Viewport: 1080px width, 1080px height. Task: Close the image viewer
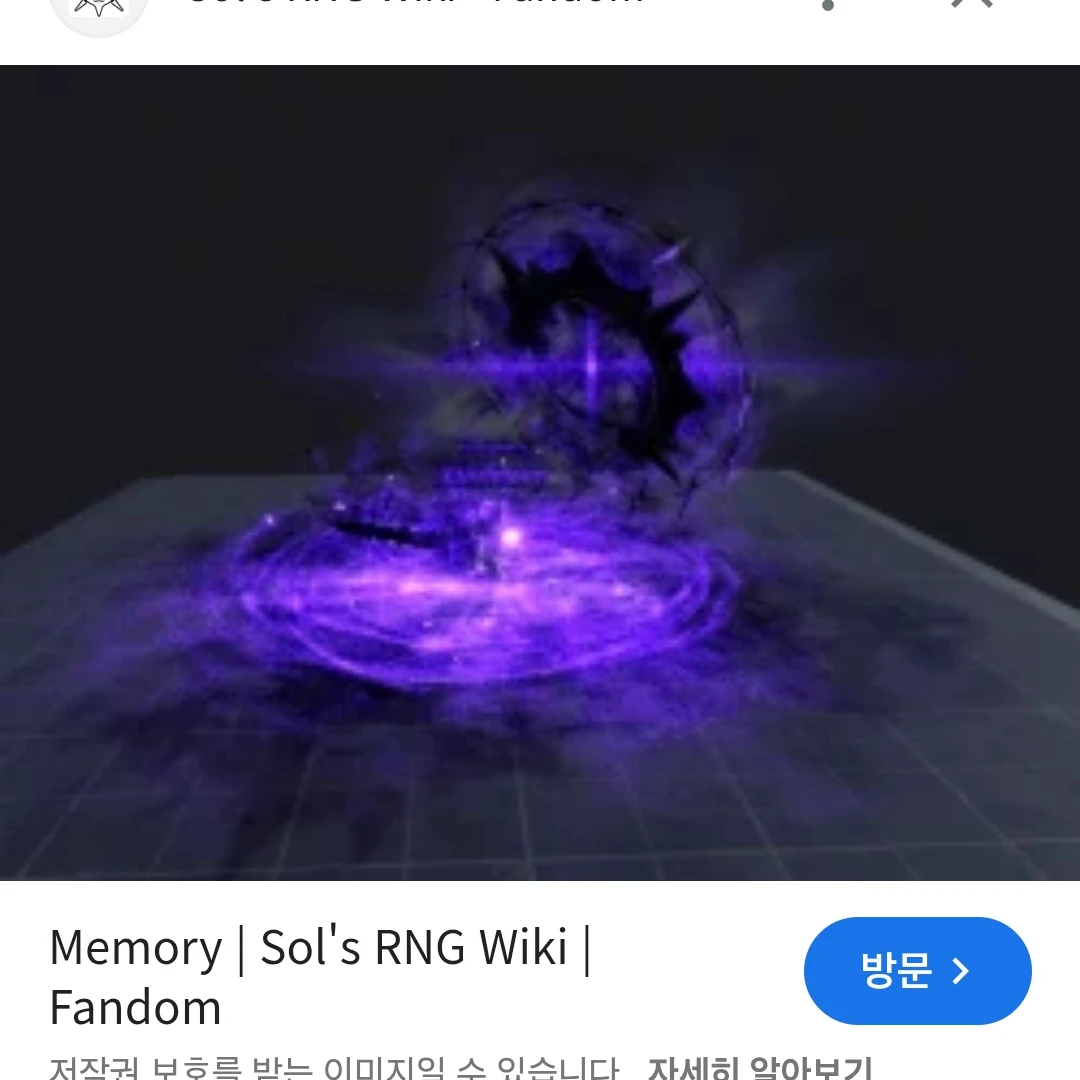pyautogui.click(x=972, y=5)
